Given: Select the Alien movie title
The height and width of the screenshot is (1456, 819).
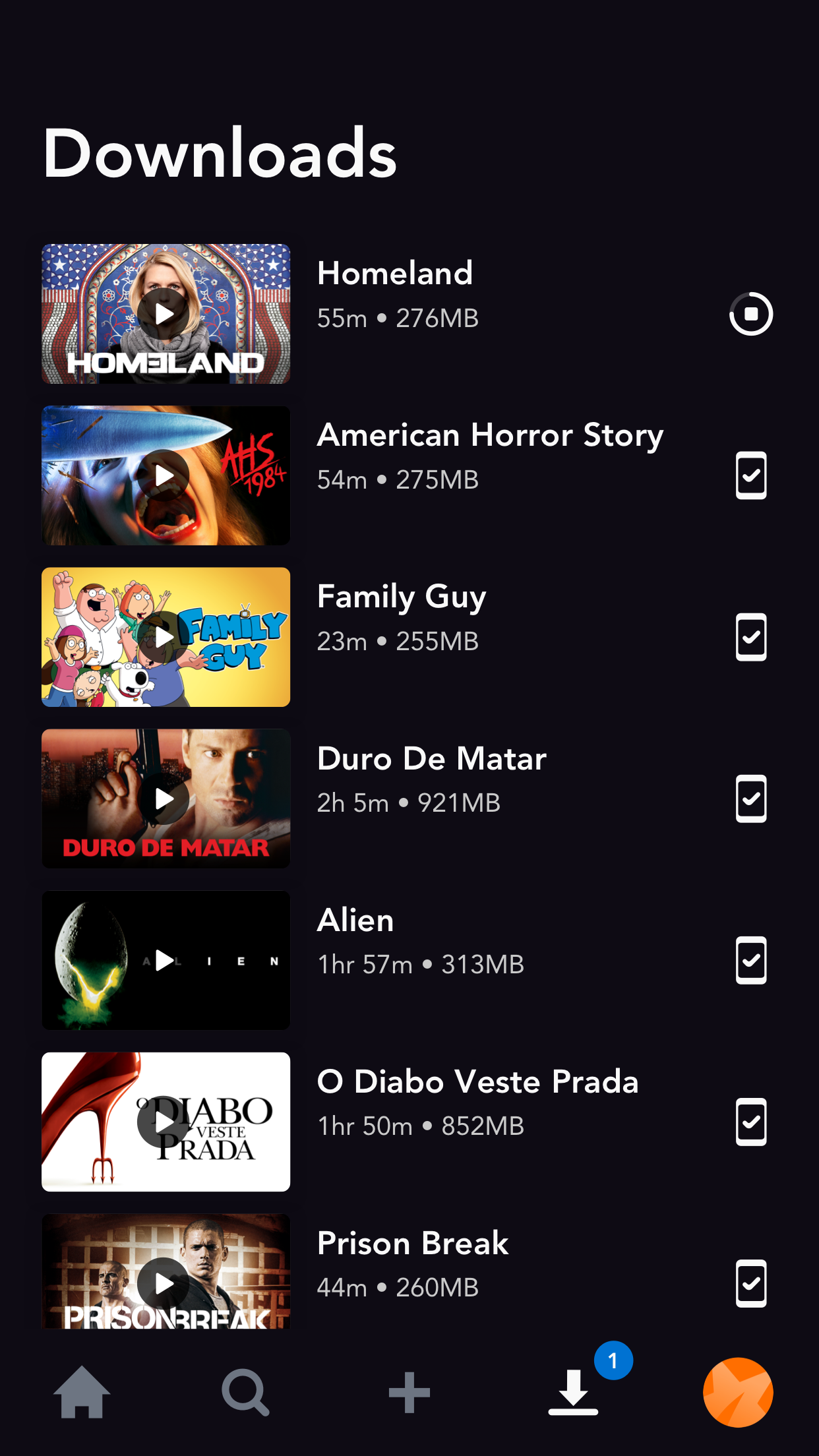Looking at the screenshot, I should click(x=355, y=920).
